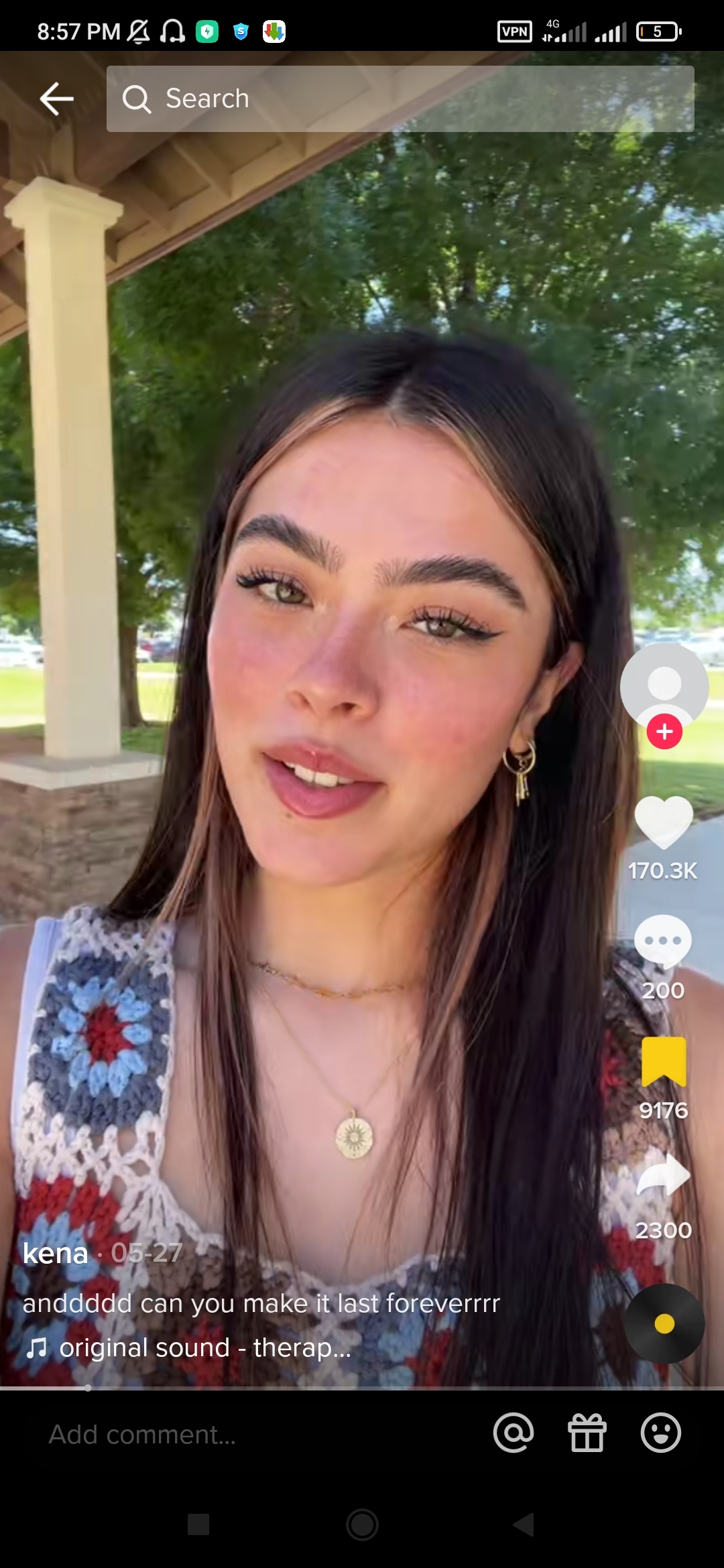Remove the bookmark from this video
Viewport: 724px width, 1568px height.
(664, 1061)
